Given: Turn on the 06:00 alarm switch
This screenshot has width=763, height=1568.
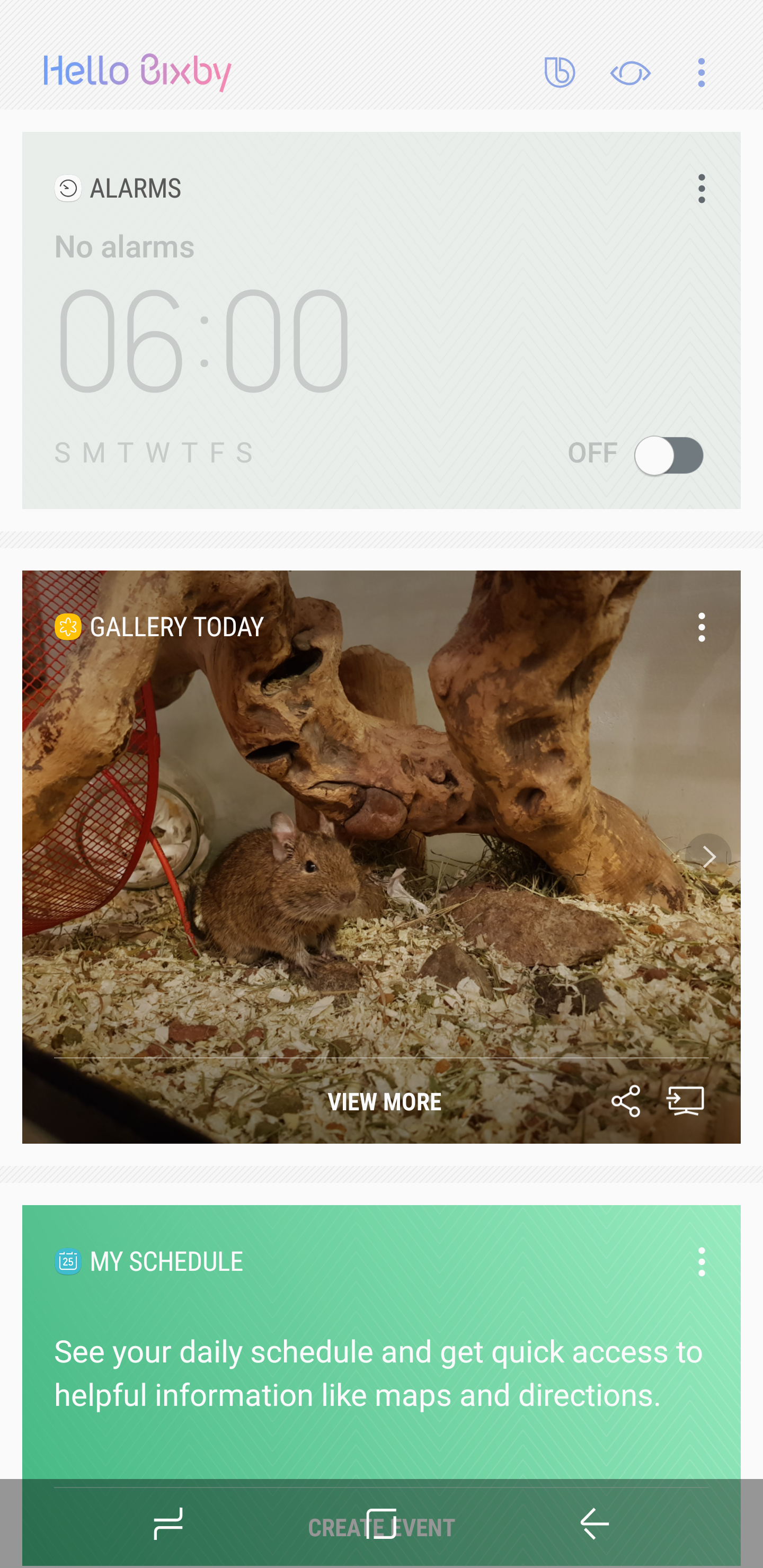Looking at the screenshot, I should click(x=669, y=455).
